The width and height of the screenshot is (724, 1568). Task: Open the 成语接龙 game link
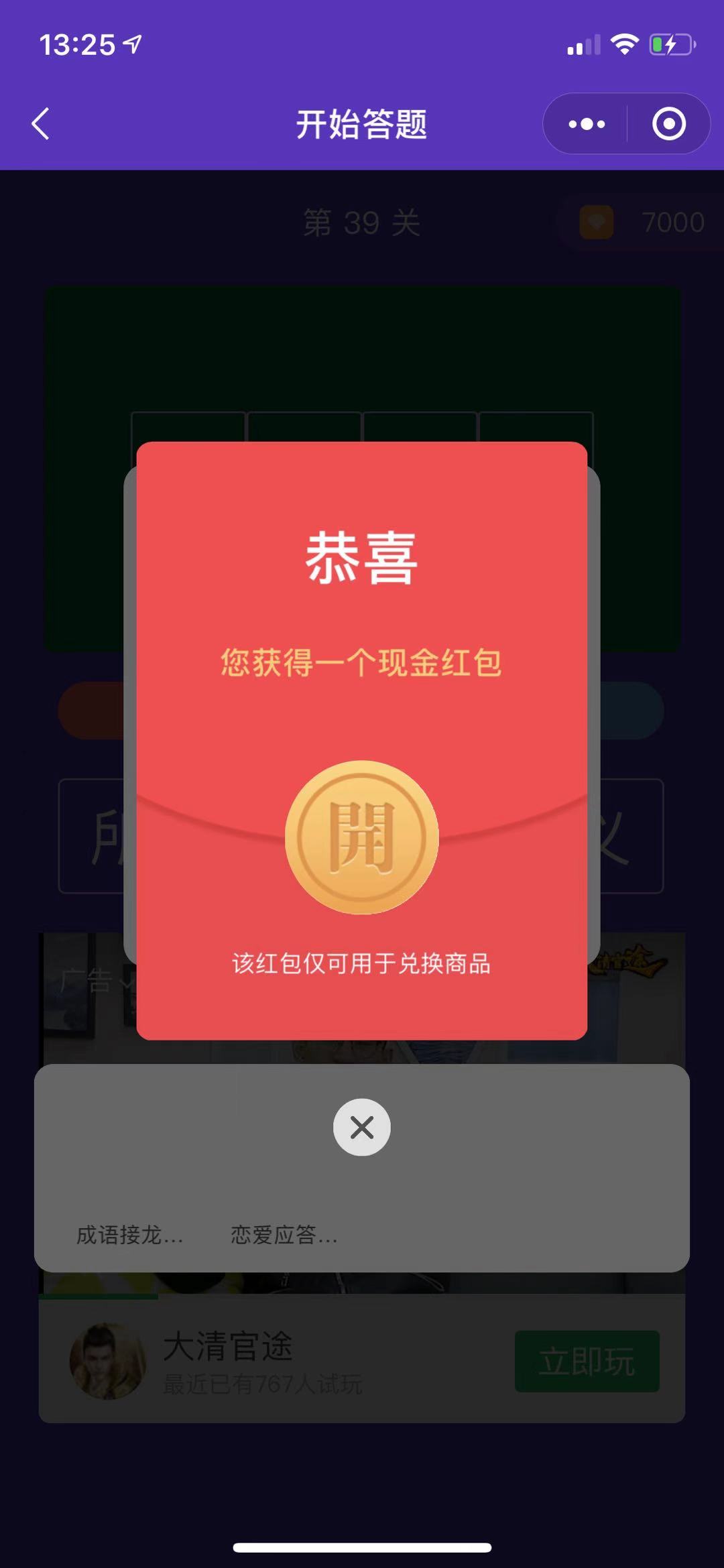(x=129, y=1234)
